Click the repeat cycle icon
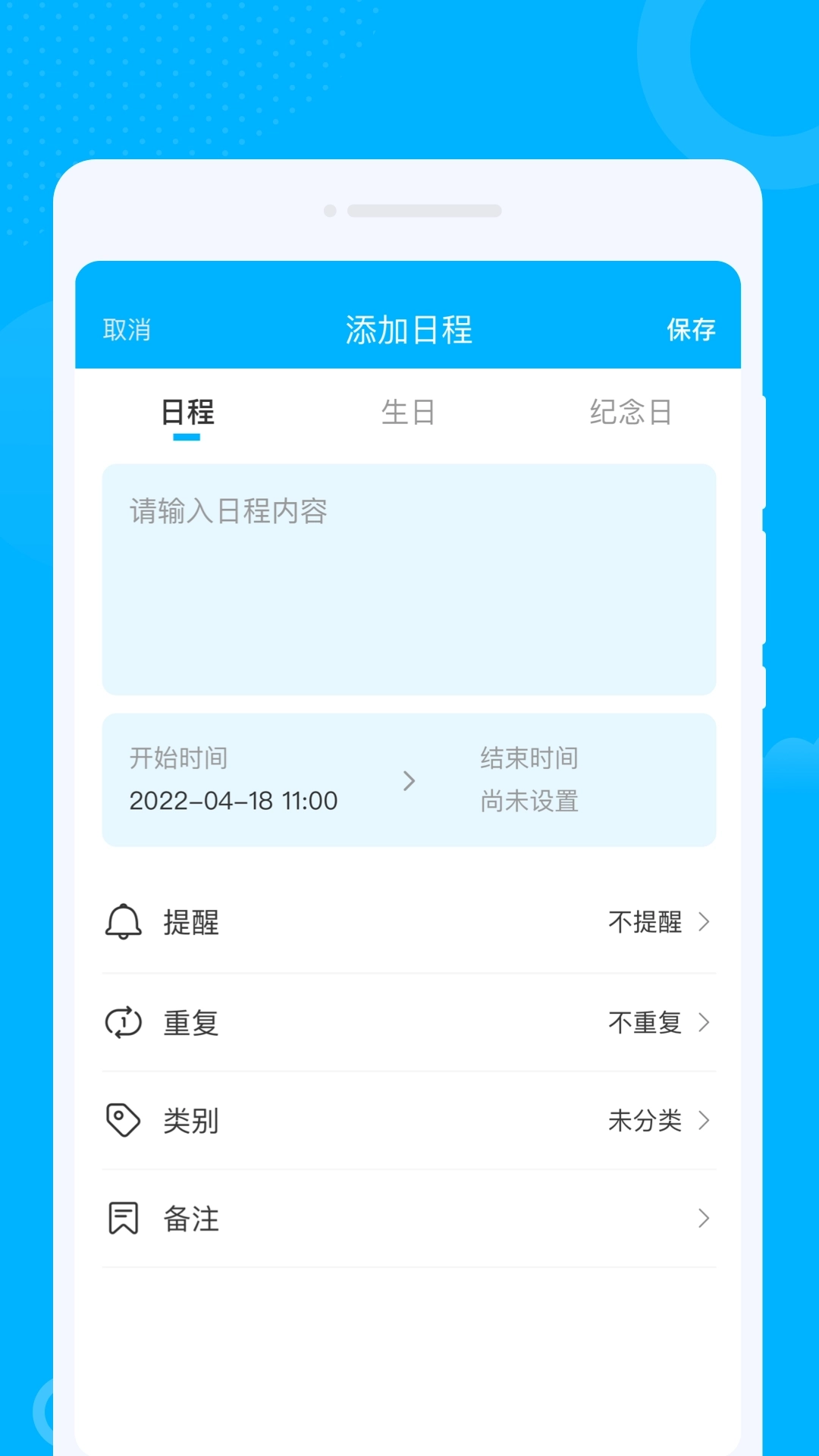This screenshot has width=819, height=1456. [x=124, y=1022]
